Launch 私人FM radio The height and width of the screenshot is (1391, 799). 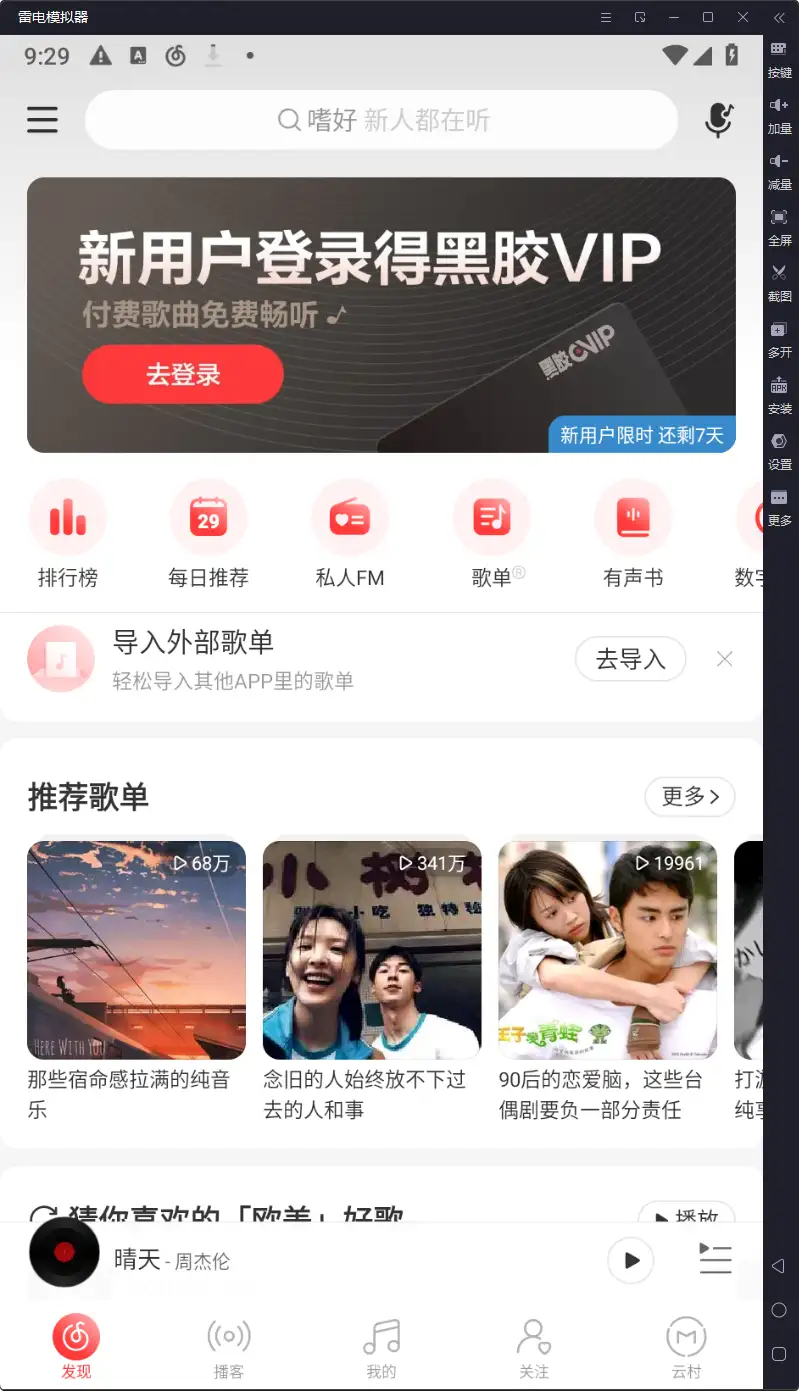(350, 534)
